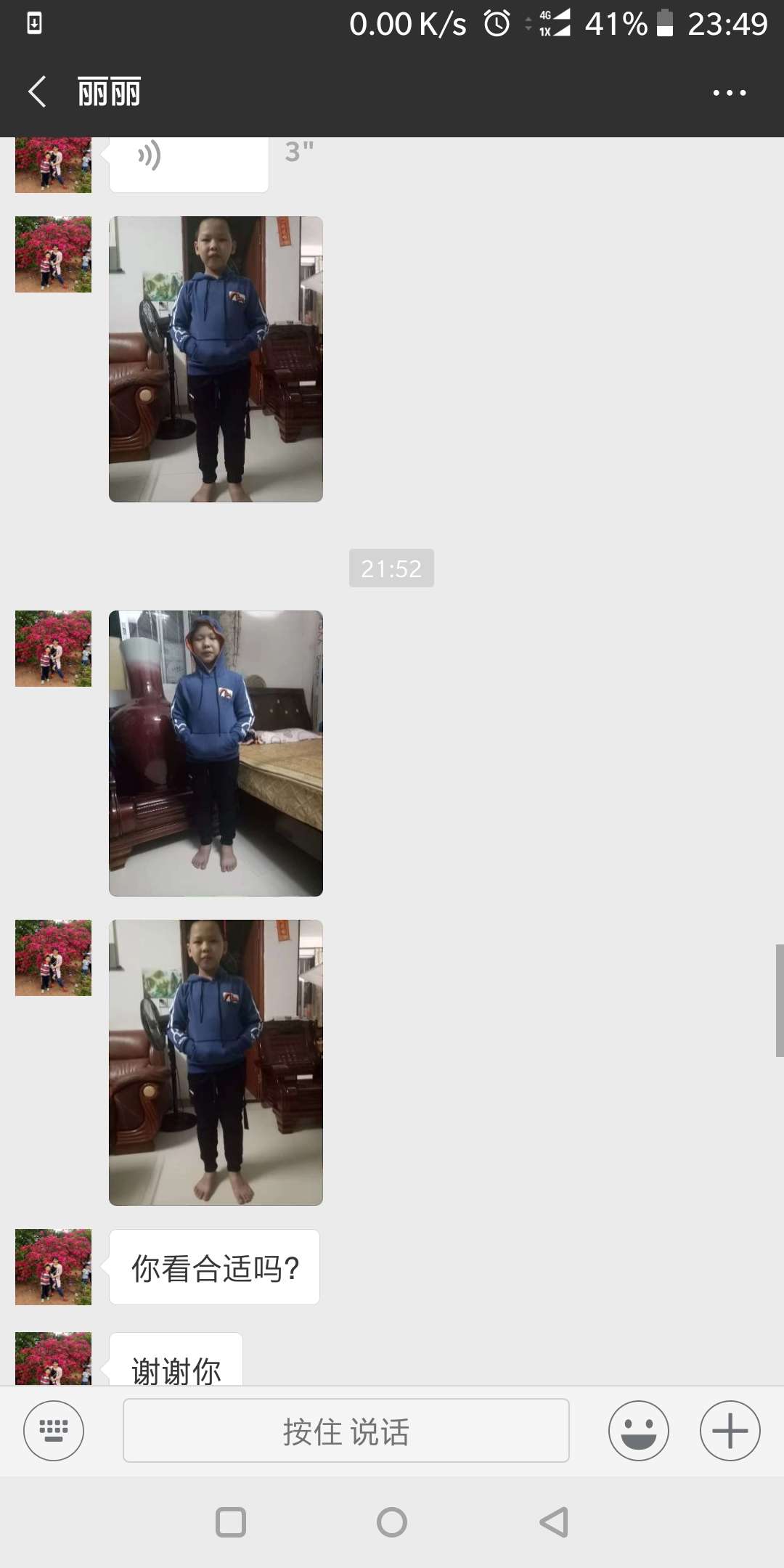Switch to keyboard text input
The height and width of the screenshot is (1568, 784).
click(54, 1430)
